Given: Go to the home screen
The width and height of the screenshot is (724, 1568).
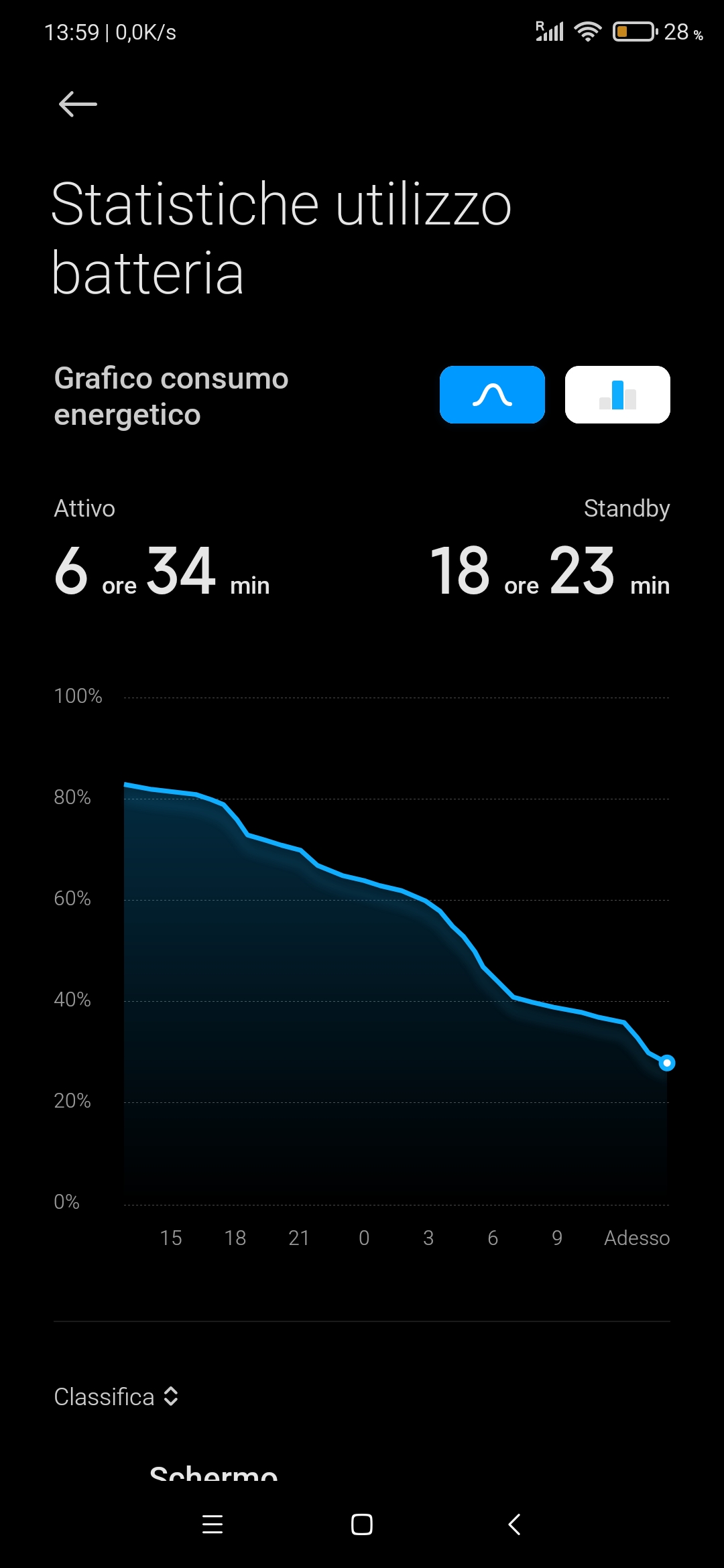Looking at the screenshot, I should coord(362,1524).
